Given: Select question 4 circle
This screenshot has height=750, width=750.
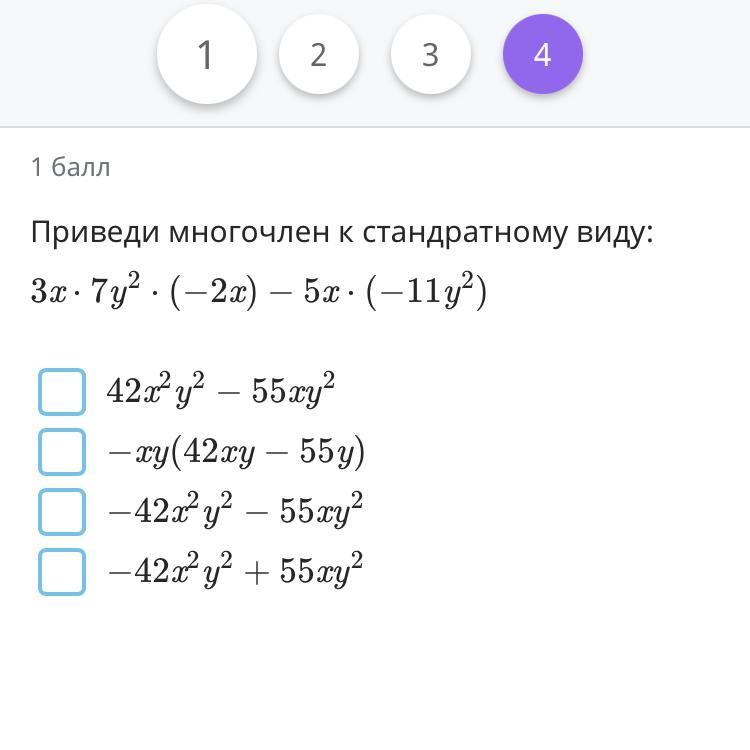Looking at the screenshot, I should click(542, 55).
